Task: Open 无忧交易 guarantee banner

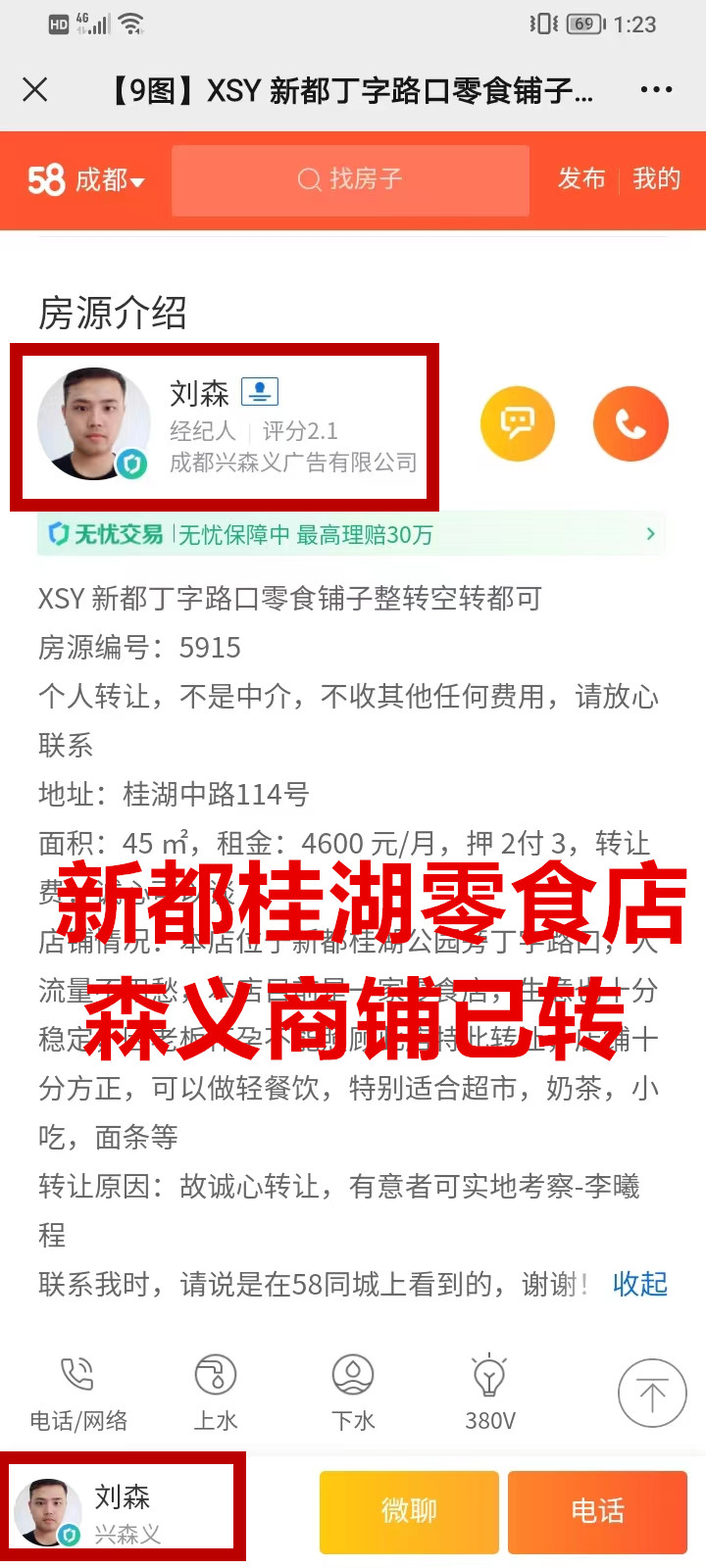Action: (x=351, y=534)
